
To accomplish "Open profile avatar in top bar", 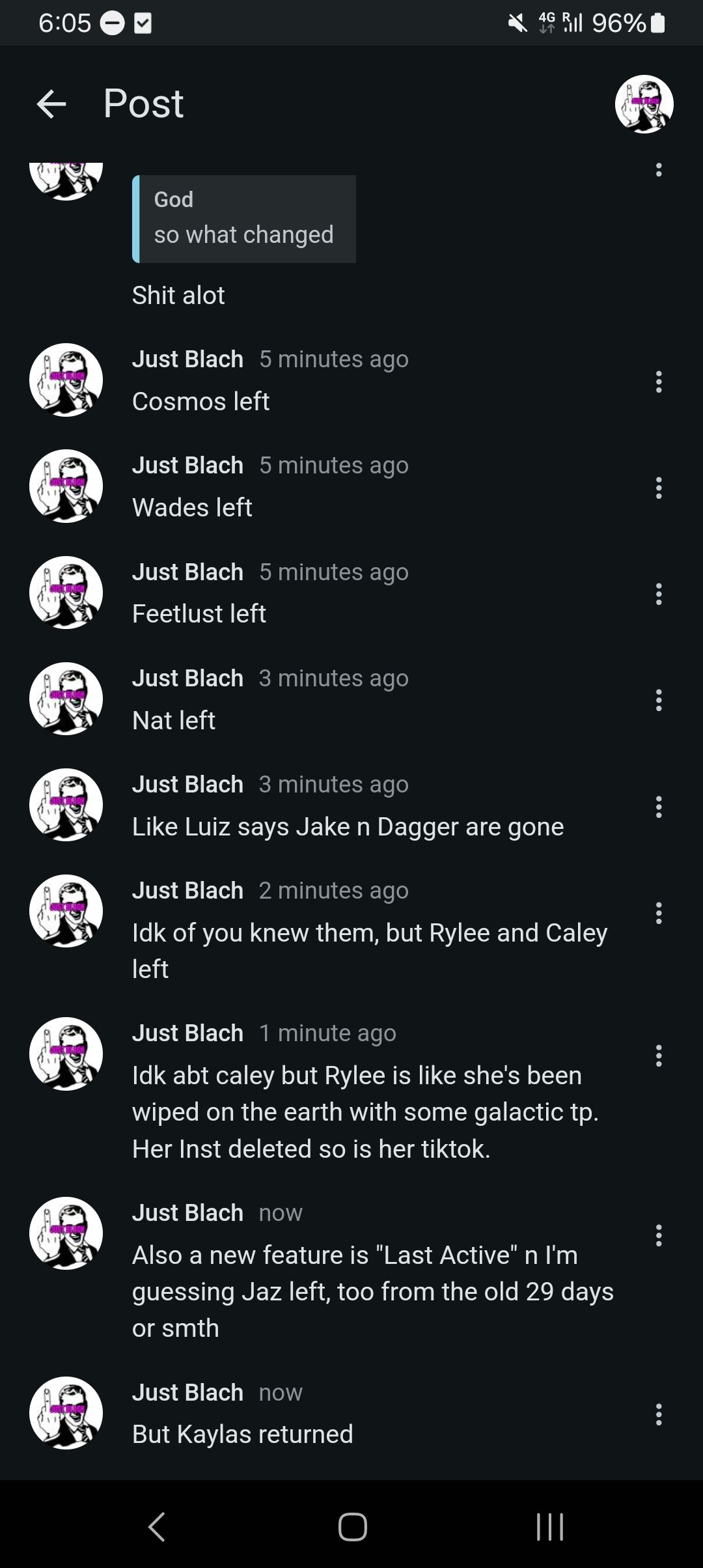I will coord(644,104).
